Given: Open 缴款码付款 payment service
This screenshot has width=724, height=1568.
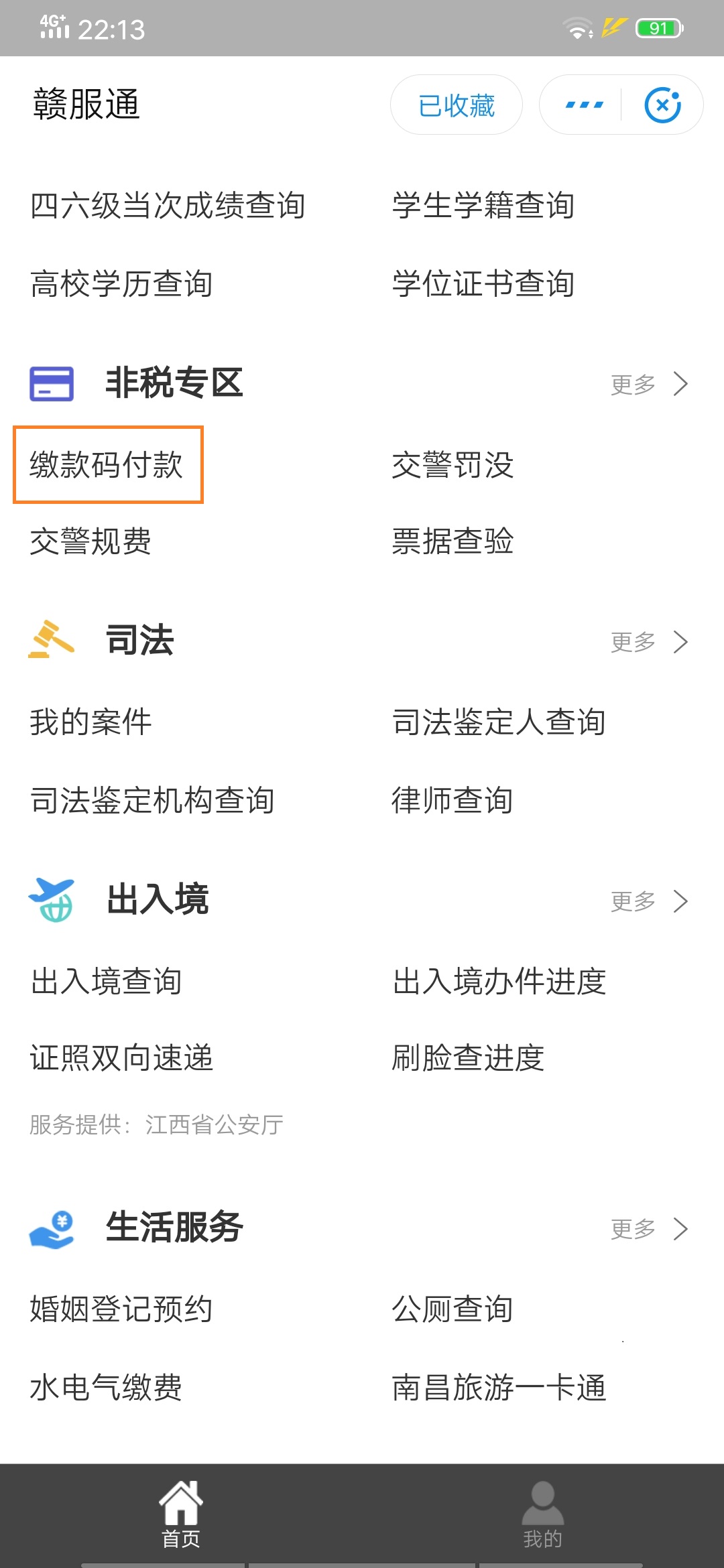Looking at the screenshot, I should point(109,466).
